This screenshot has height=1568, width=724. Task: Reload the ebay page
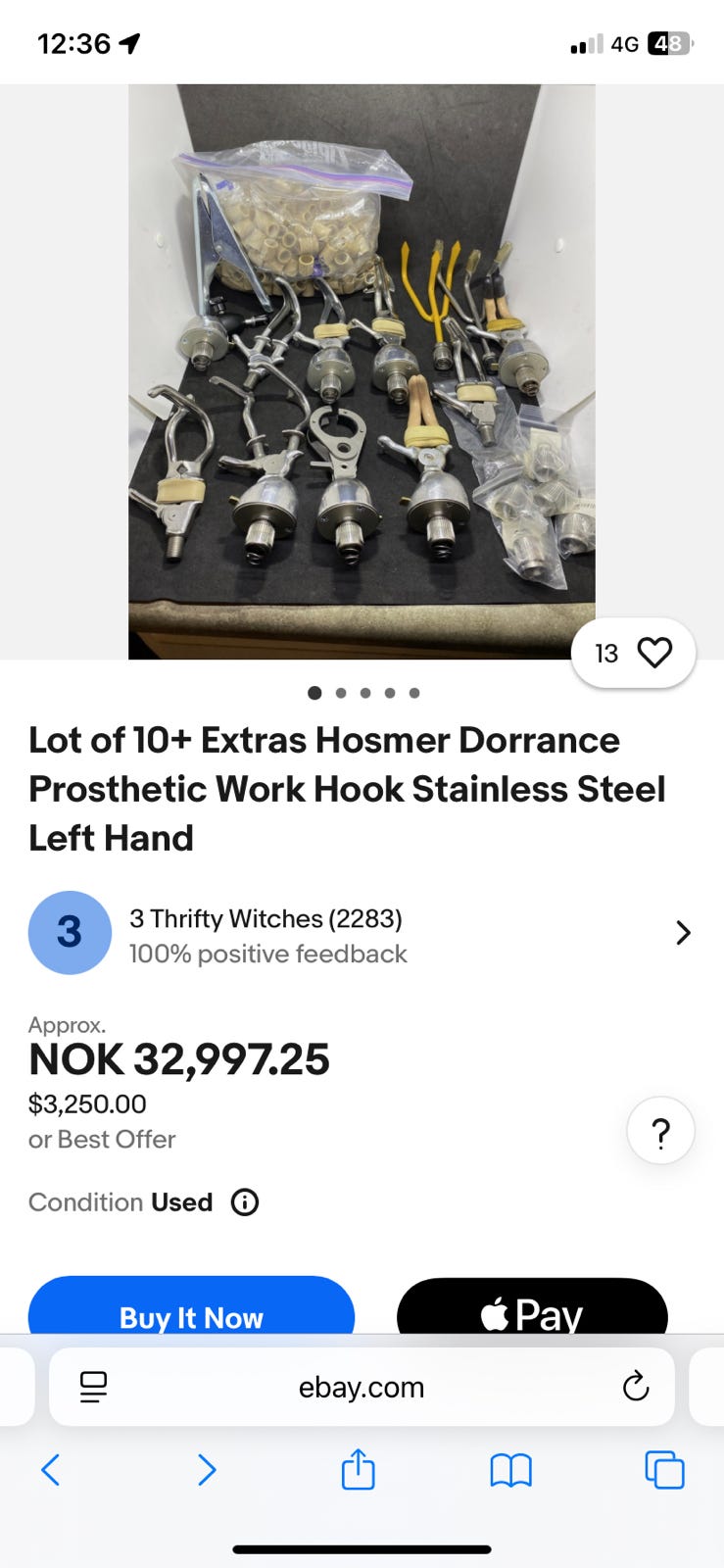[x=635, y=1387]
